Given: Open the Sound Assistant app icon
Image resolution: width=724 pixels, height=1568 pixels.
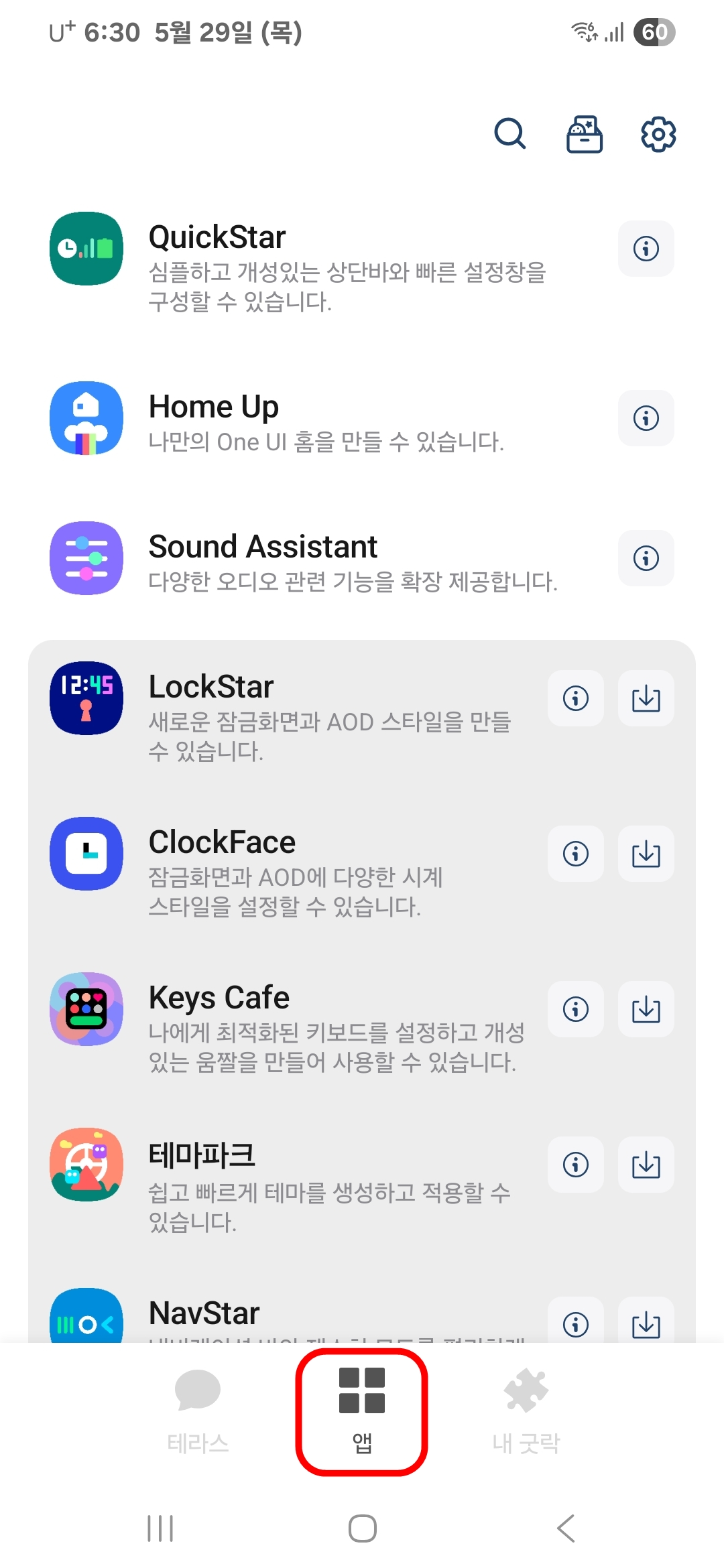Looking at the screenshot, I should click(86, 558).
